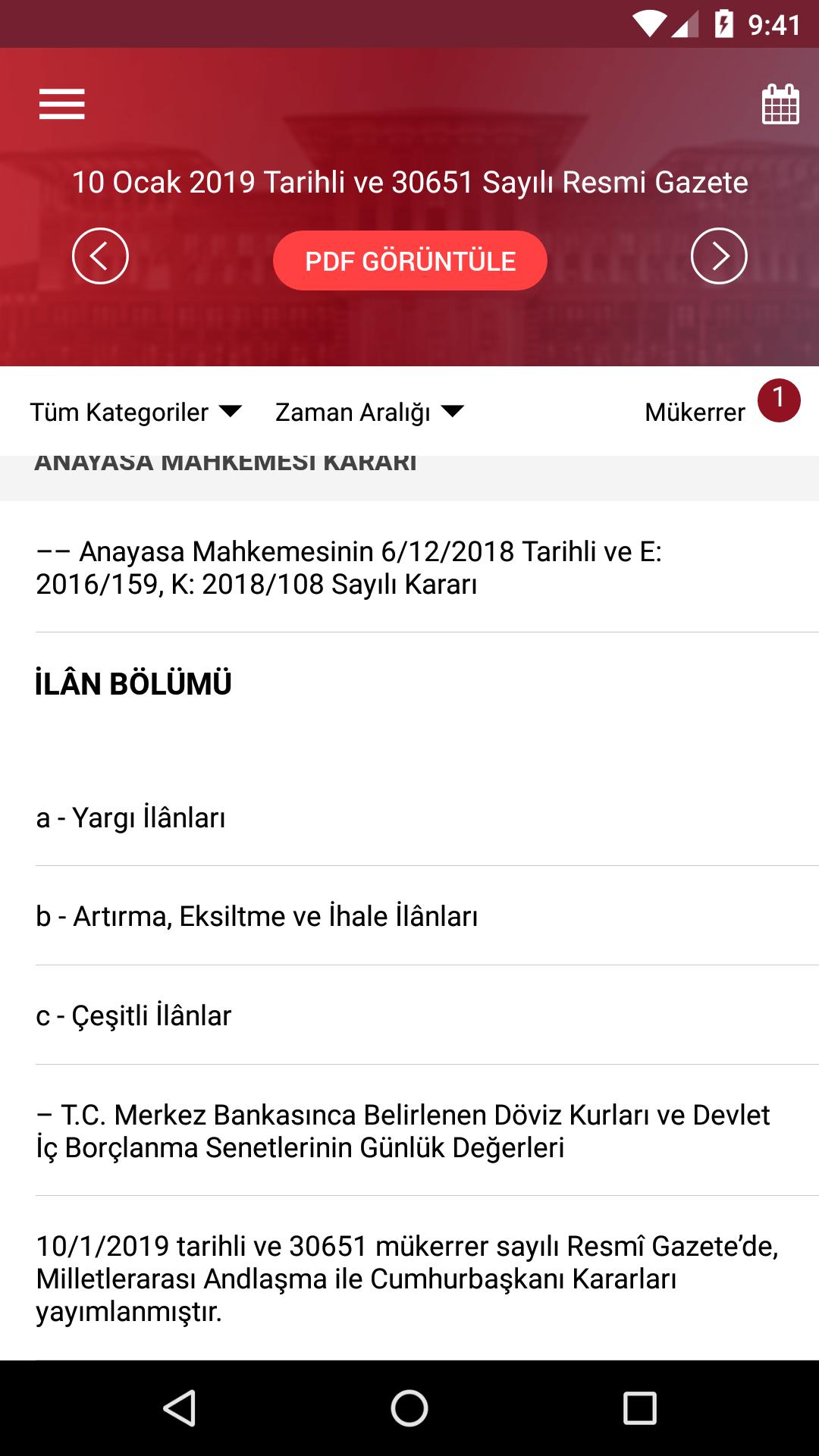Expand the Tüm Kategoriler dropdown
This screenshot has height=1456, width=819.
[x=135, y=412]
